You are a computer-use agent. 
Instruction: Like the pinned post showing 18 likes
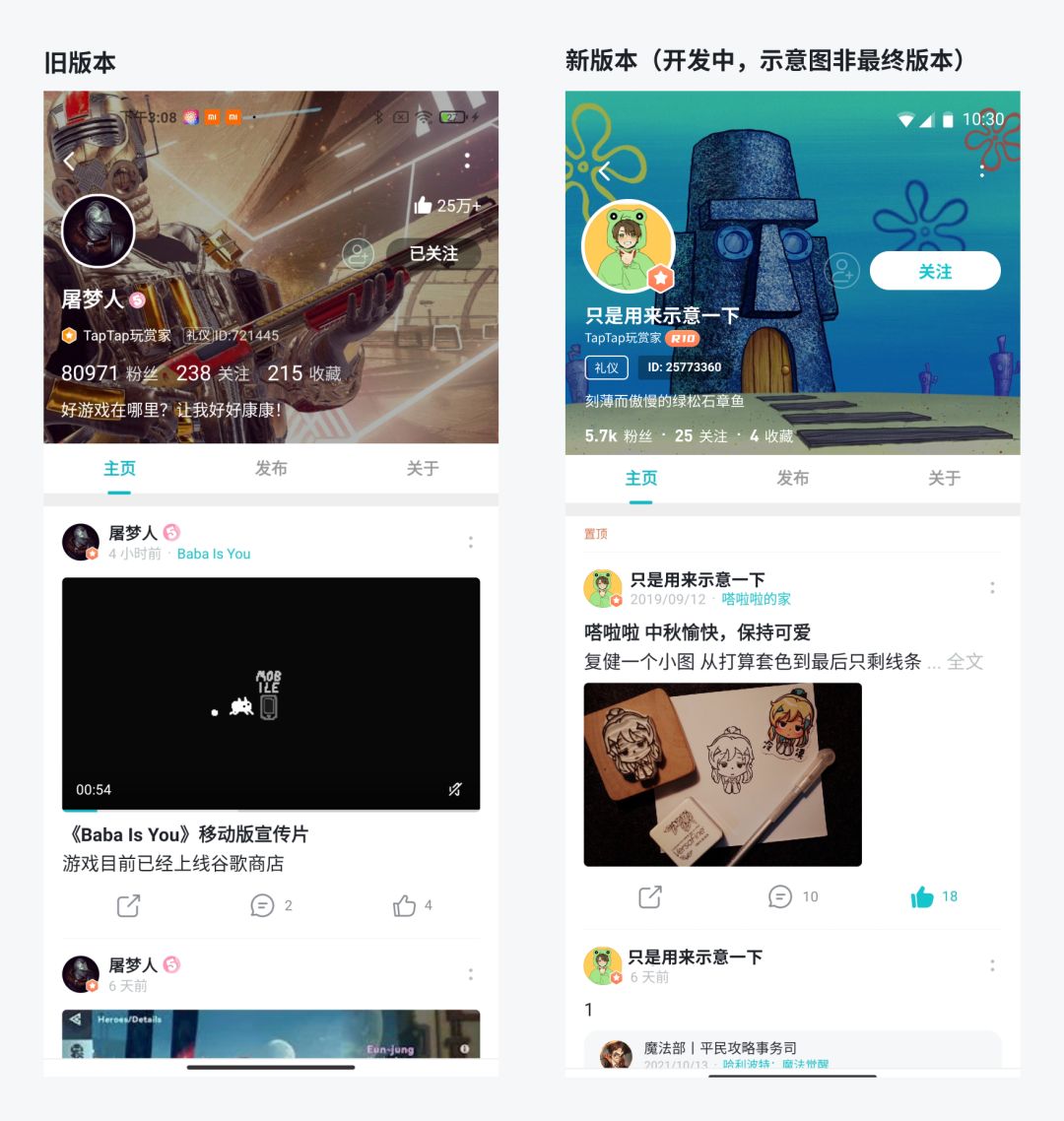pyautogui.click(x=924, y=895)
